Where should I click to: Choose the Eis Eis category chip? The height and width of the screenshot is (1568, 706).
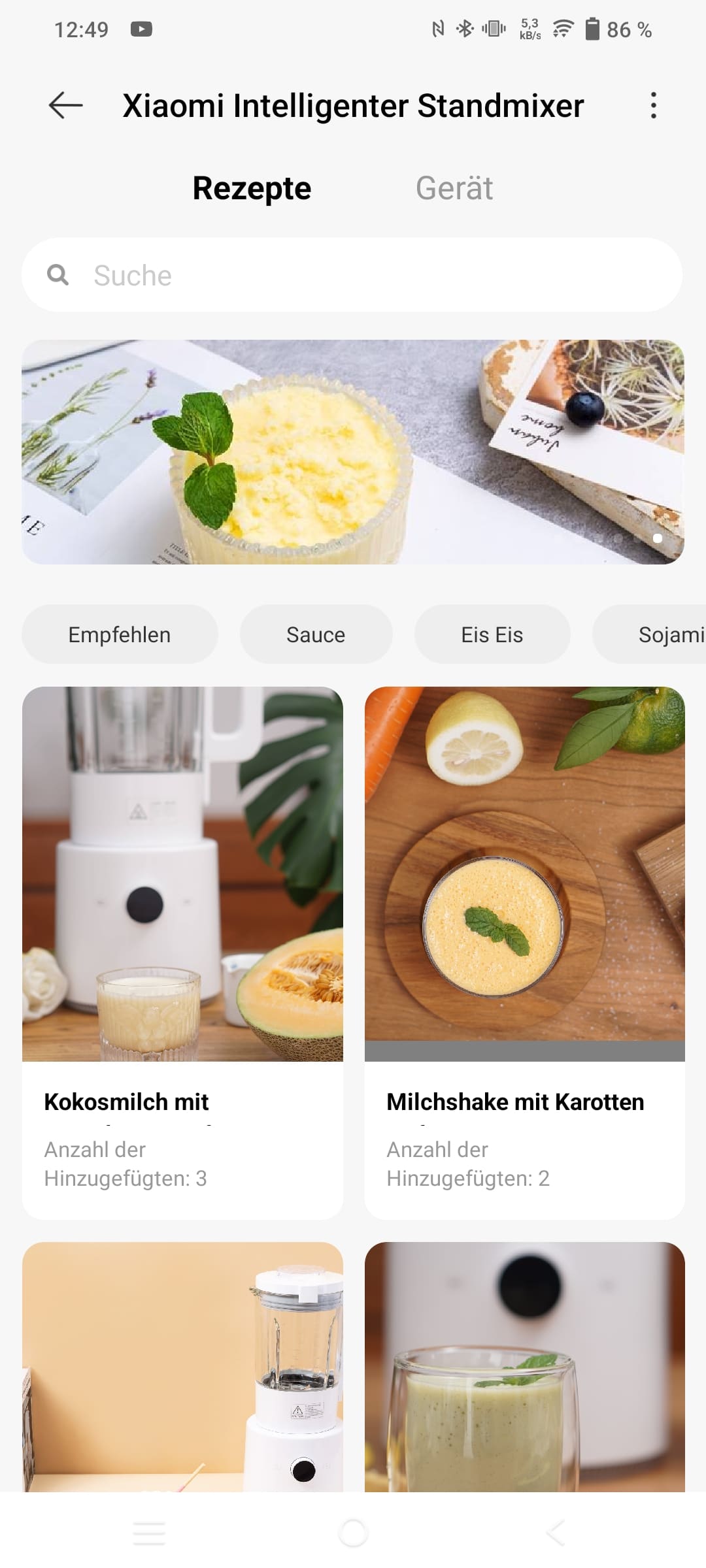[x=492, y=634]
